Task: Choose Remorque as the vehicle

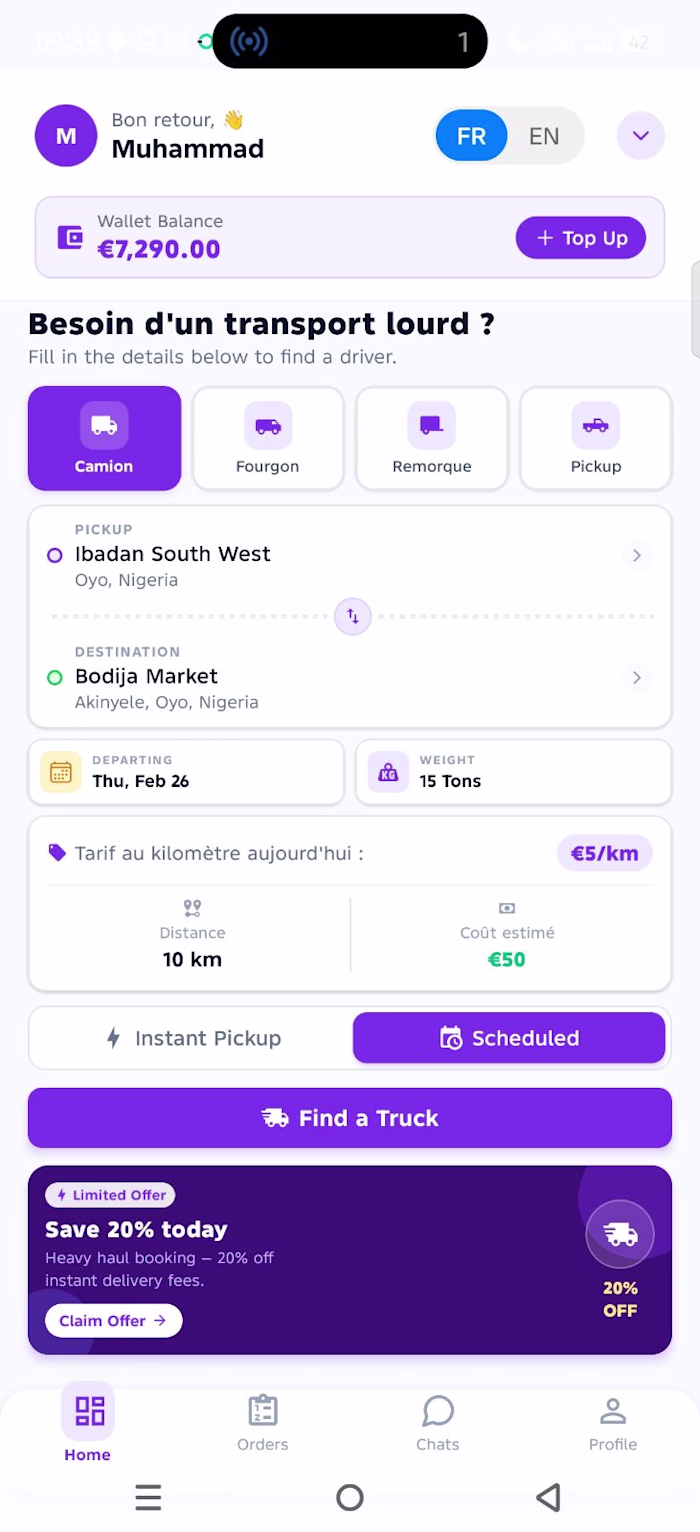Action: coord(431,439)
